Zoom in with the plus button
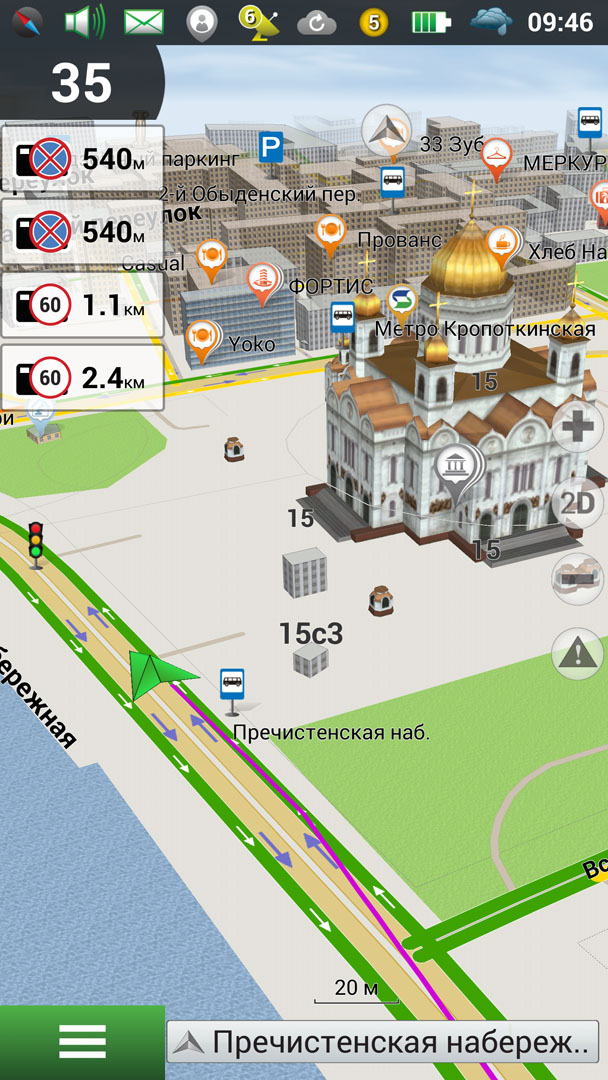The height and width of the screenshot is (1080, 608). [577, 427]
